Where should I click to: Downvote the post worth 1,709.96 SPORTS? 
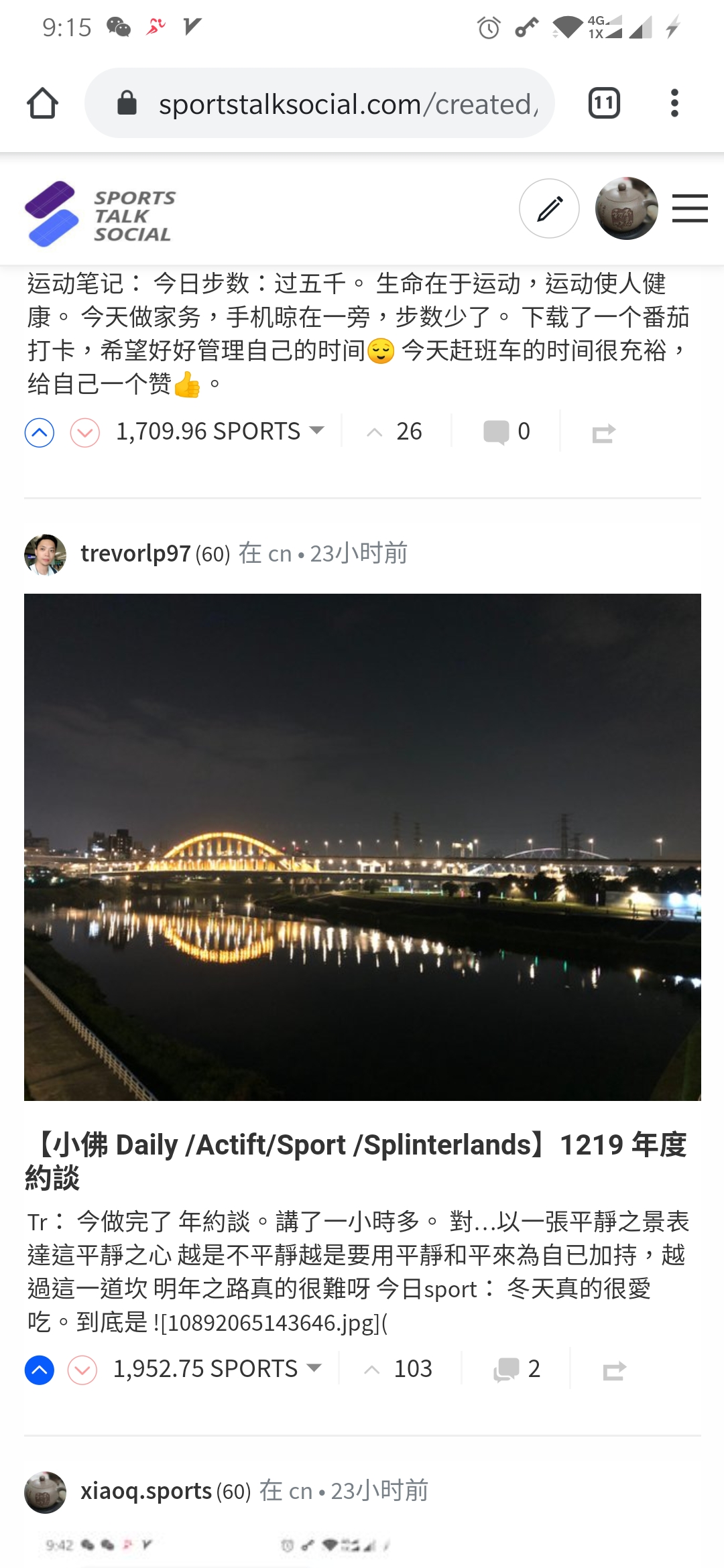[x=85, y=432]
